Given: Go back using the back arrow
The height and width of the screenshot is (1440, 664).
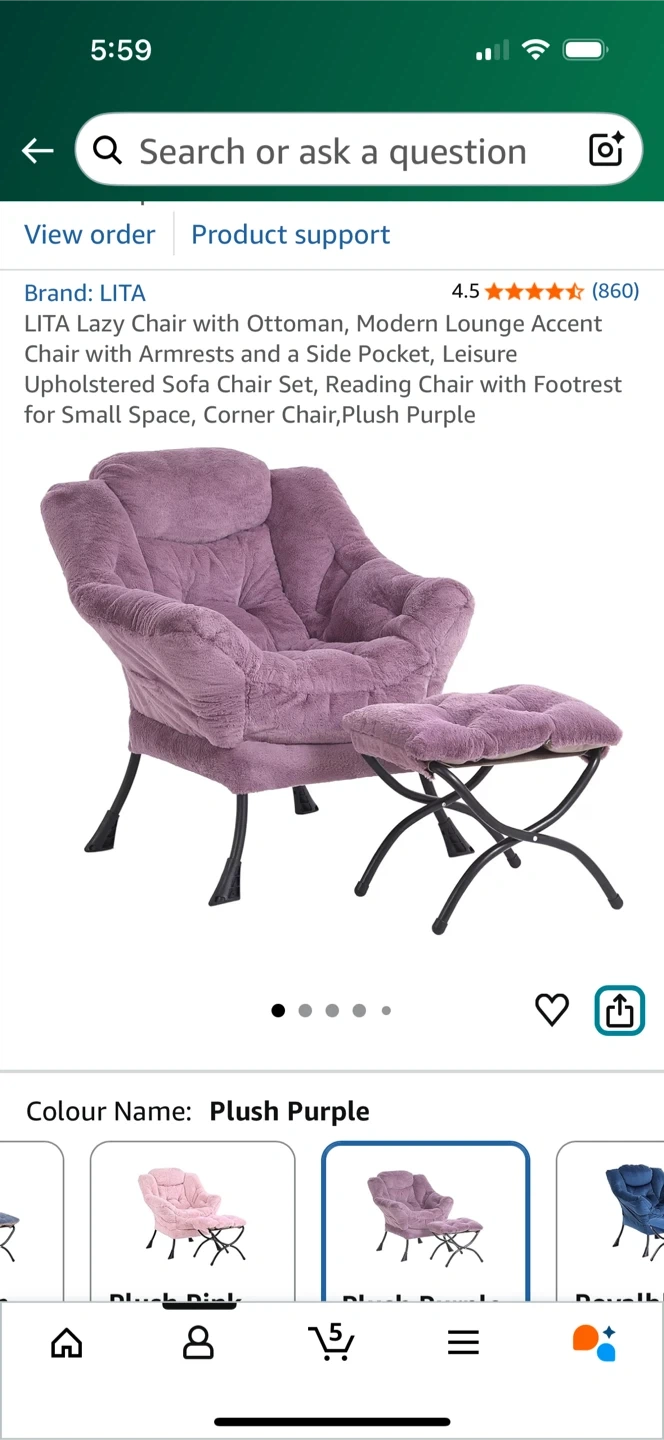Looking at the screenshot, I should tap(38, 151).
